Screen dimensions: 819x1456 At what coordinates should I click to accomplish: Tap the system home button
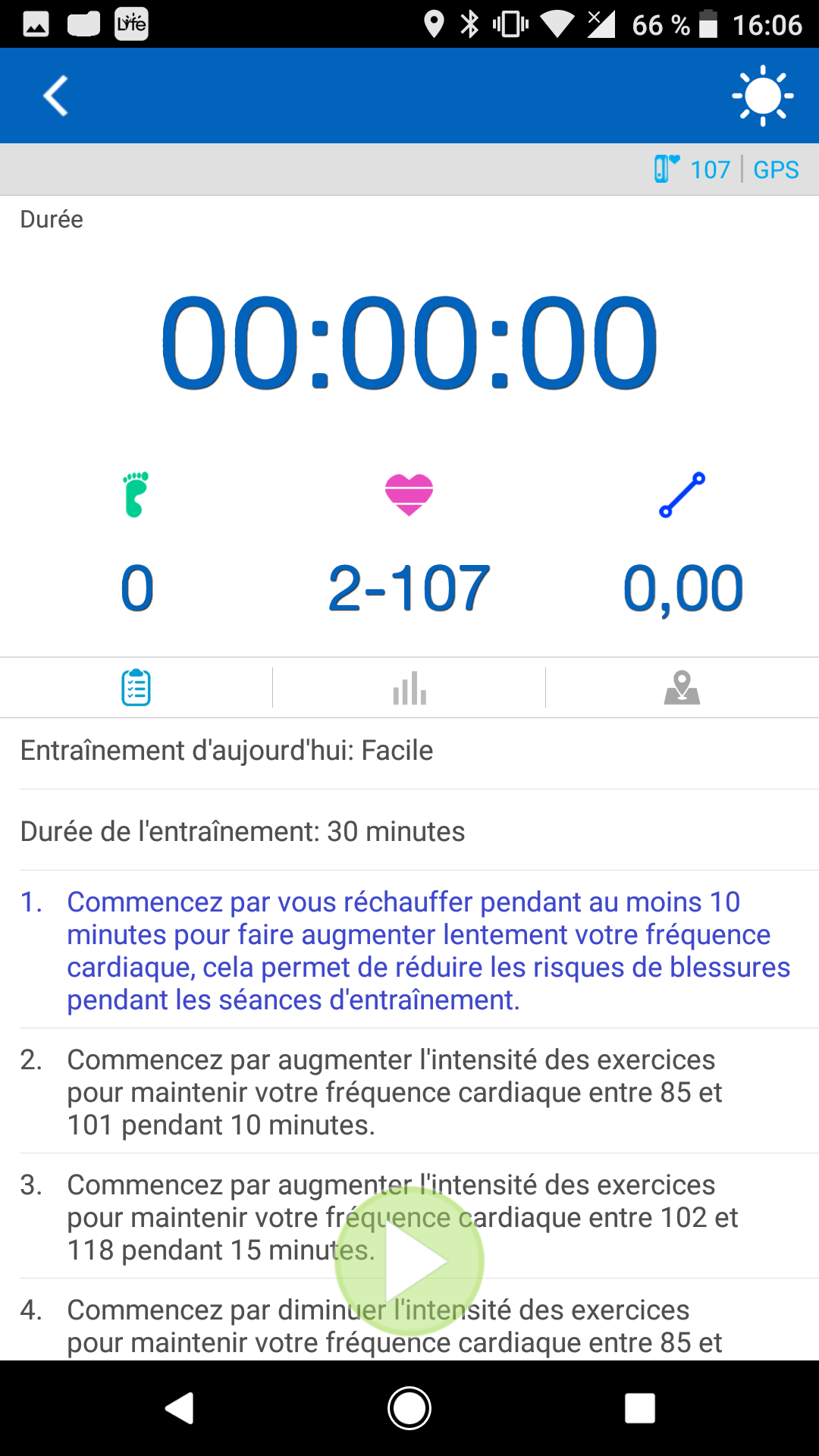[x=409, y=1408]
